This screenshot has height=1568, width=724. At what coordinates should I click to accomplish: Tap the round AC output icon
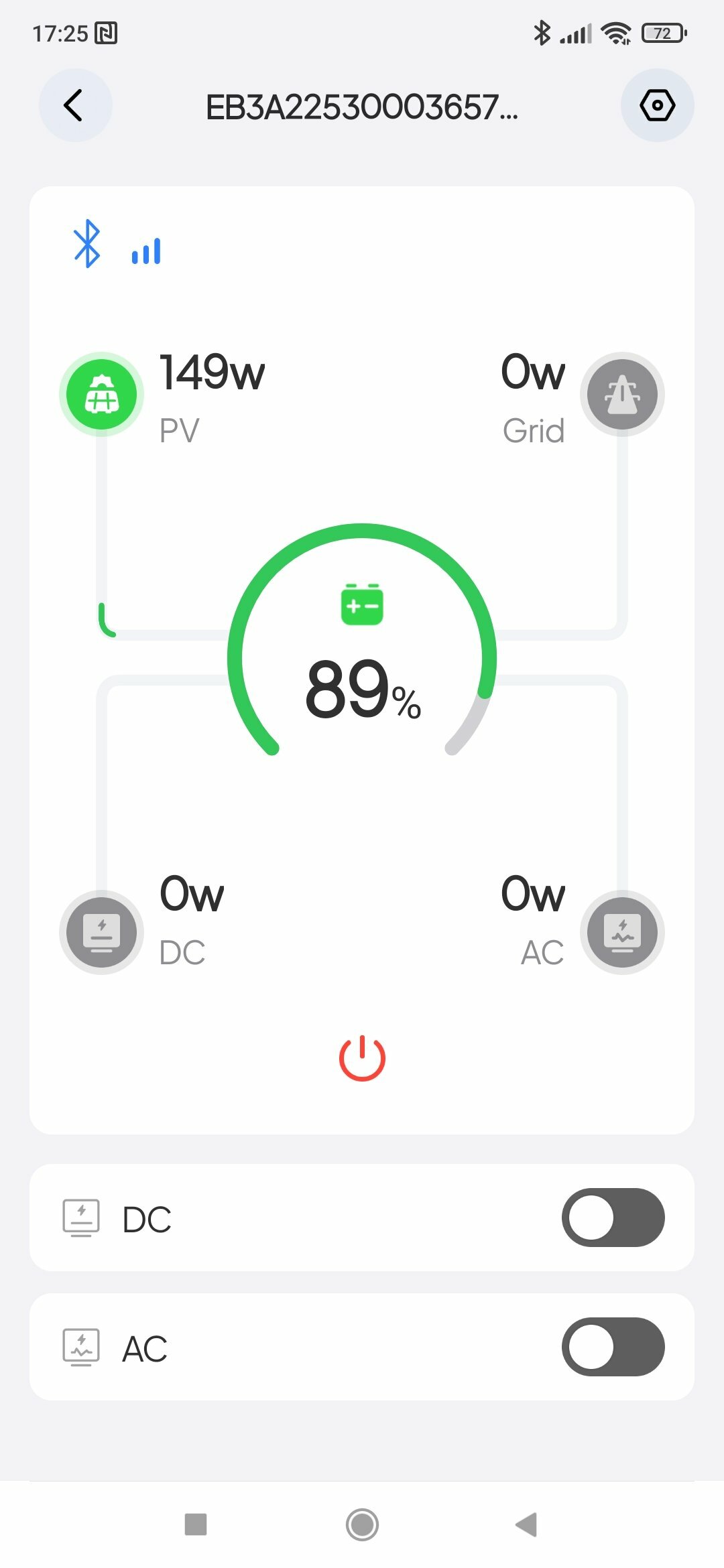click(x=622, y=932)
